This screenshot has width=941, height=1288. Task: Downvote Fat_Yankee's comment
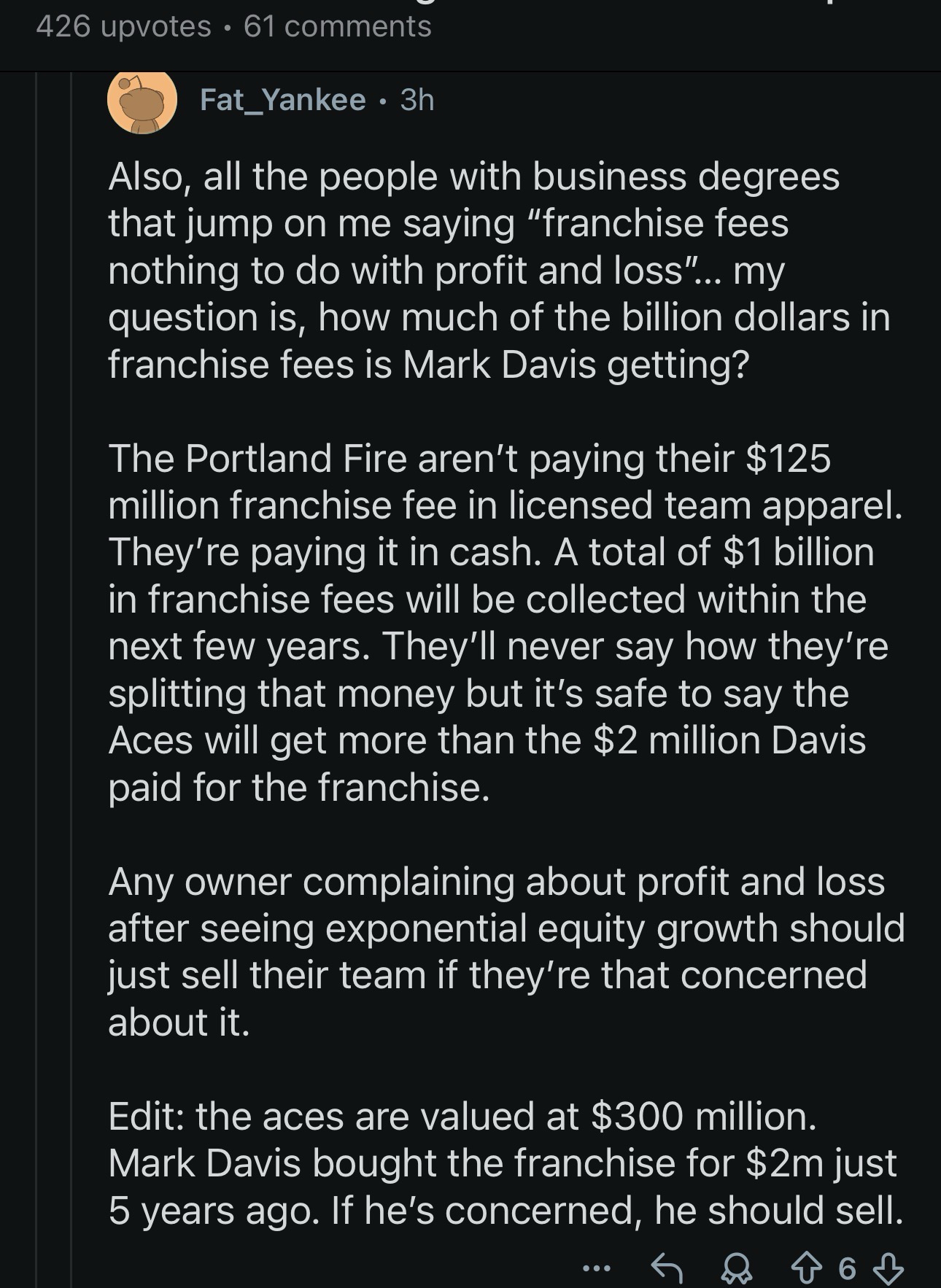(x=888, y=1269)
